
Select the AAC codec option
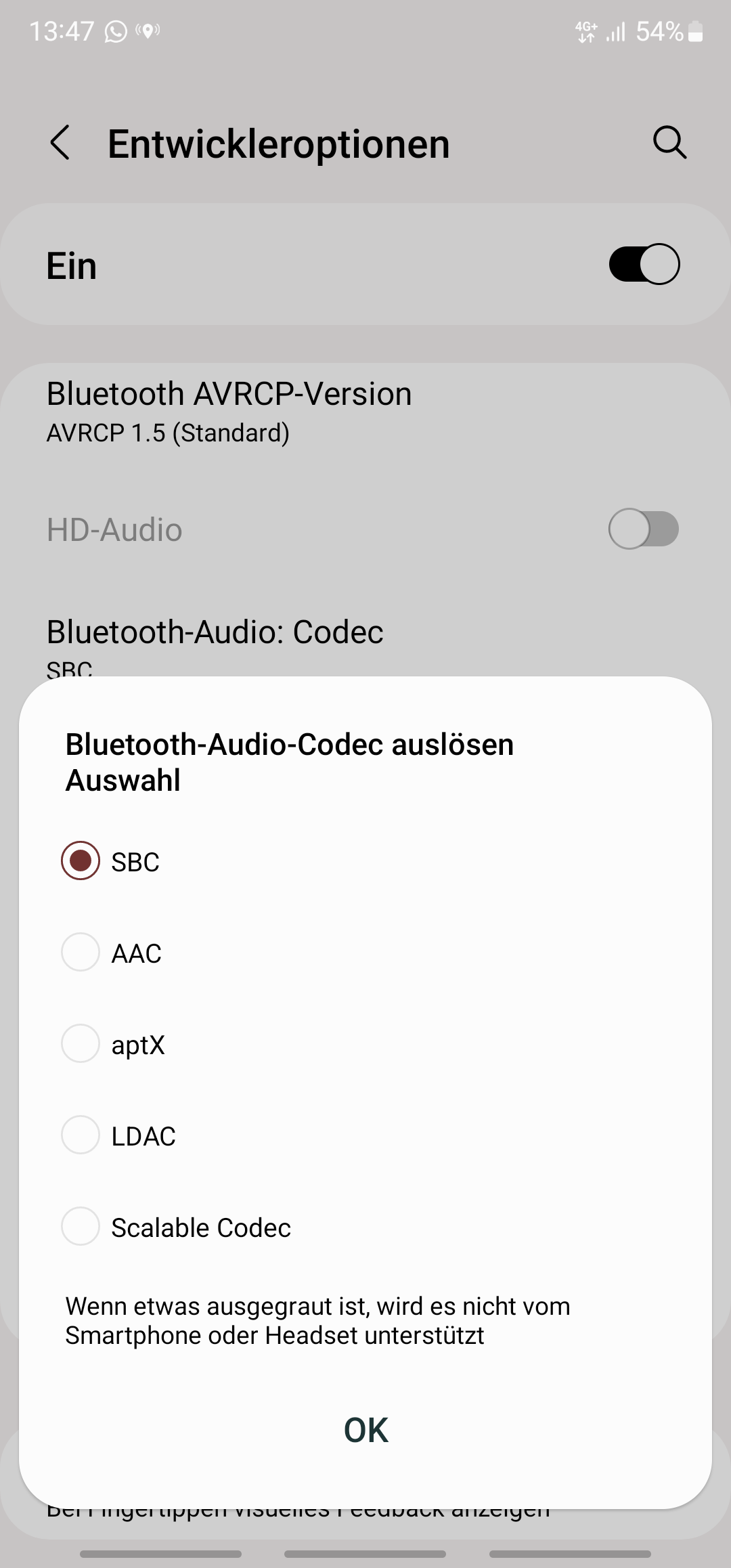click(80, 953)
